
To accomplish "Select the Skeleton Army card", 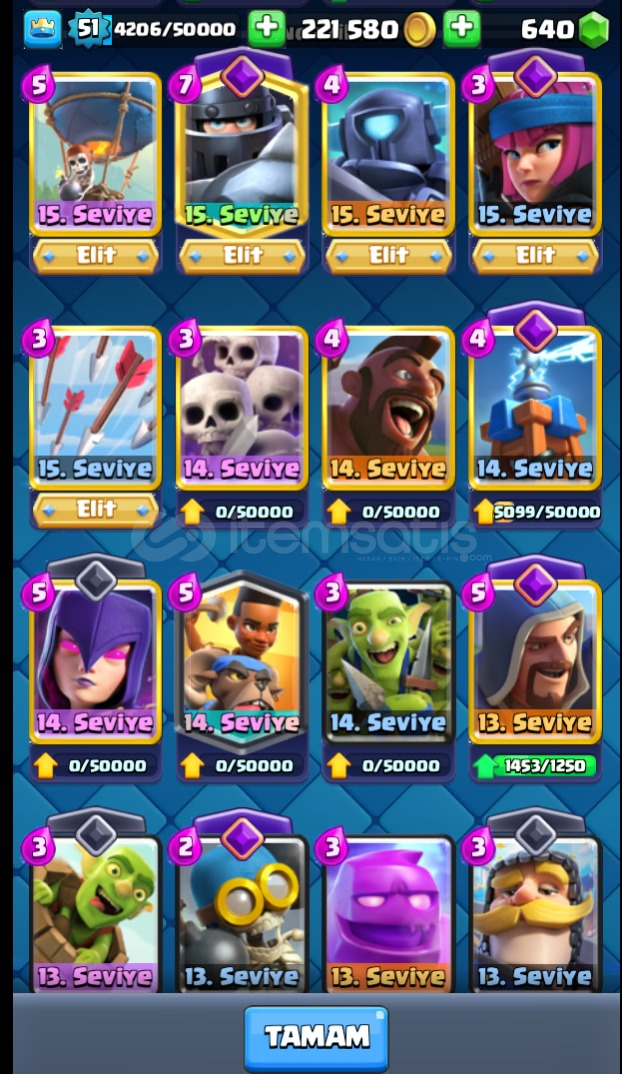I will point(242,408).
